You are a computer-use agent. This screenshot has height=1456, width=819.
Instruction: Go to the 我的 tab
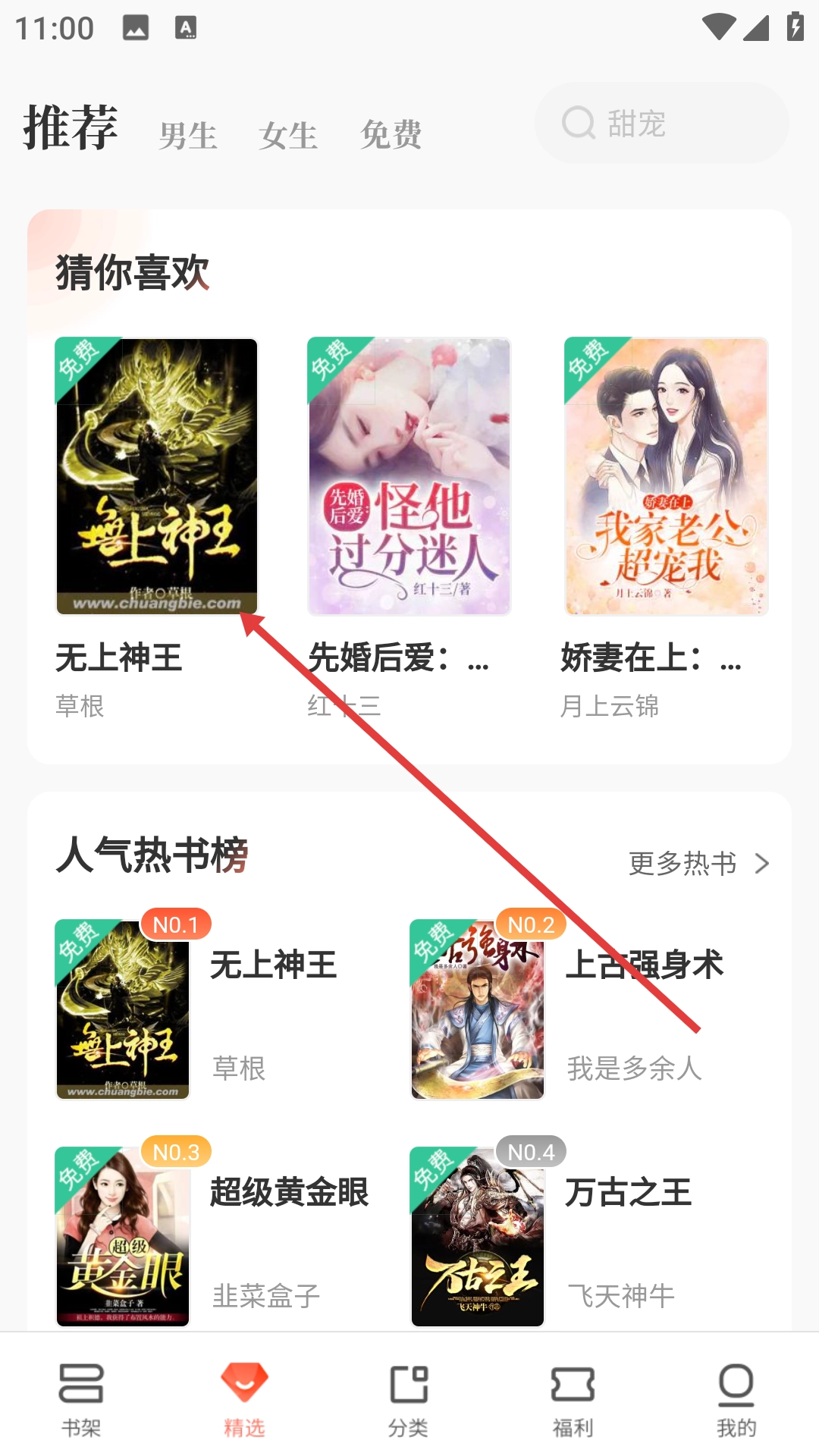coord(736,1399)
